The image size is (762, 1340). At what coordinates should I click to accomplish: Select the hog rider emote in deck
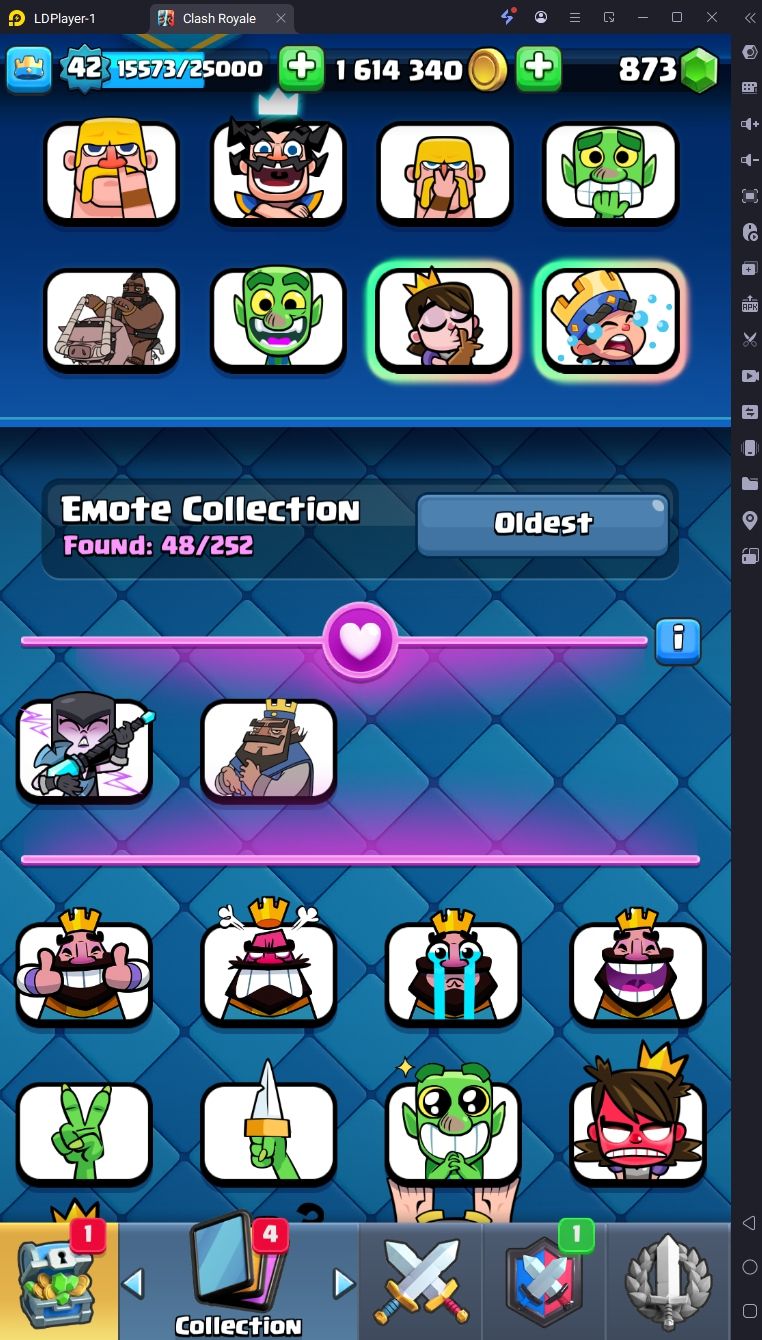tap(111, 319)
